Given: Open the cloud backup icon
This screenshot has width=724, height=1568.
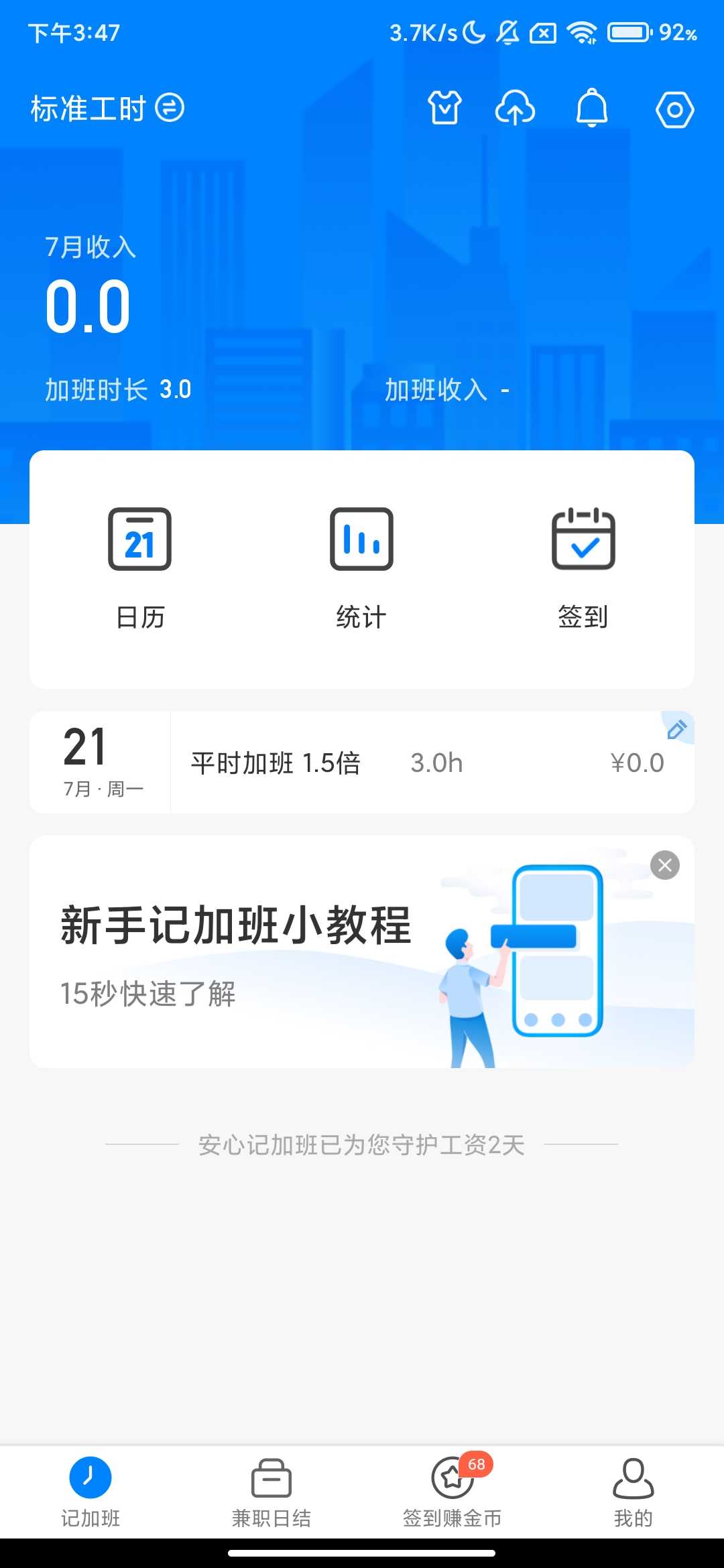Looking at the screenshot, I should point(516,109).
